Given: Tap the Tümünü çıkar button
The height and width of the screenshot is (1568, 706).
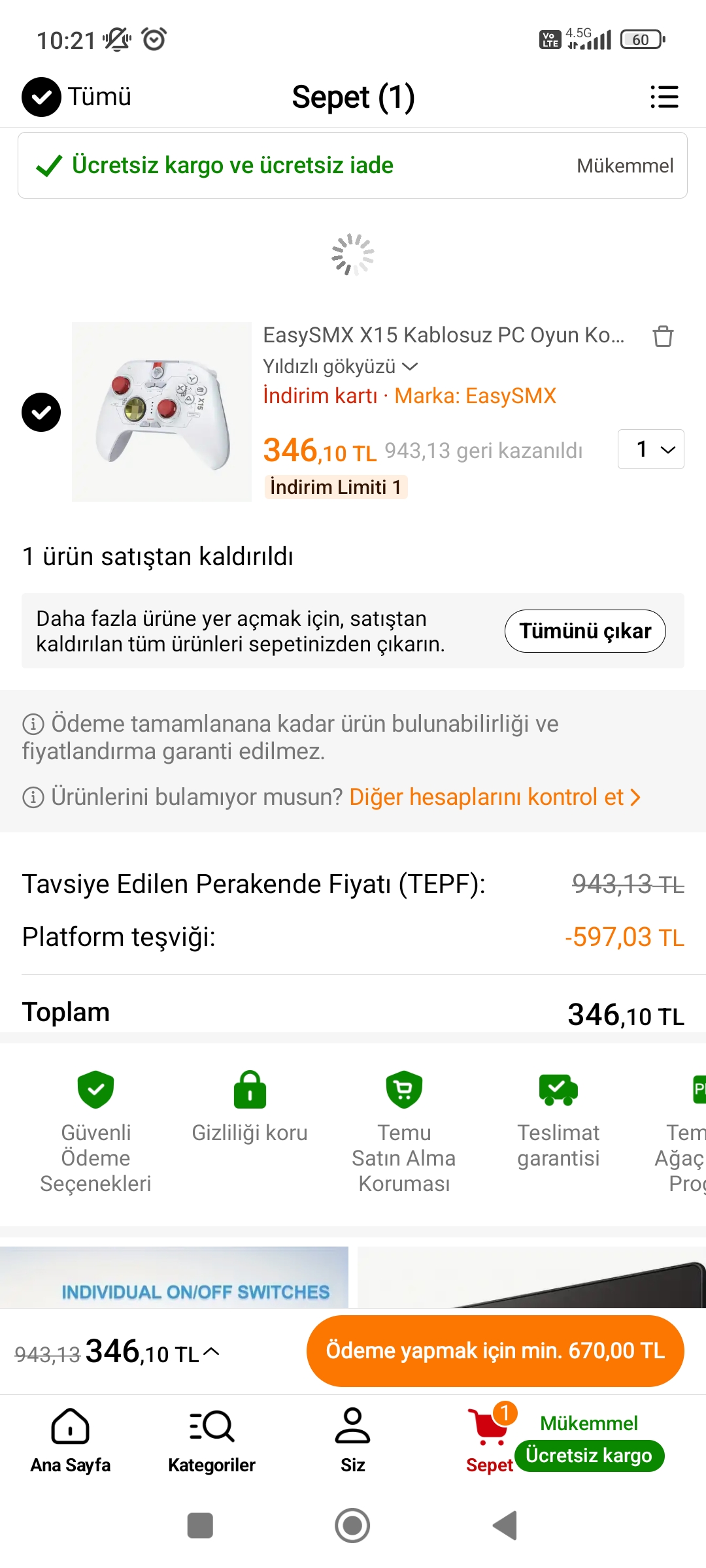Looking at the screenshot, I should coord(585,631).
